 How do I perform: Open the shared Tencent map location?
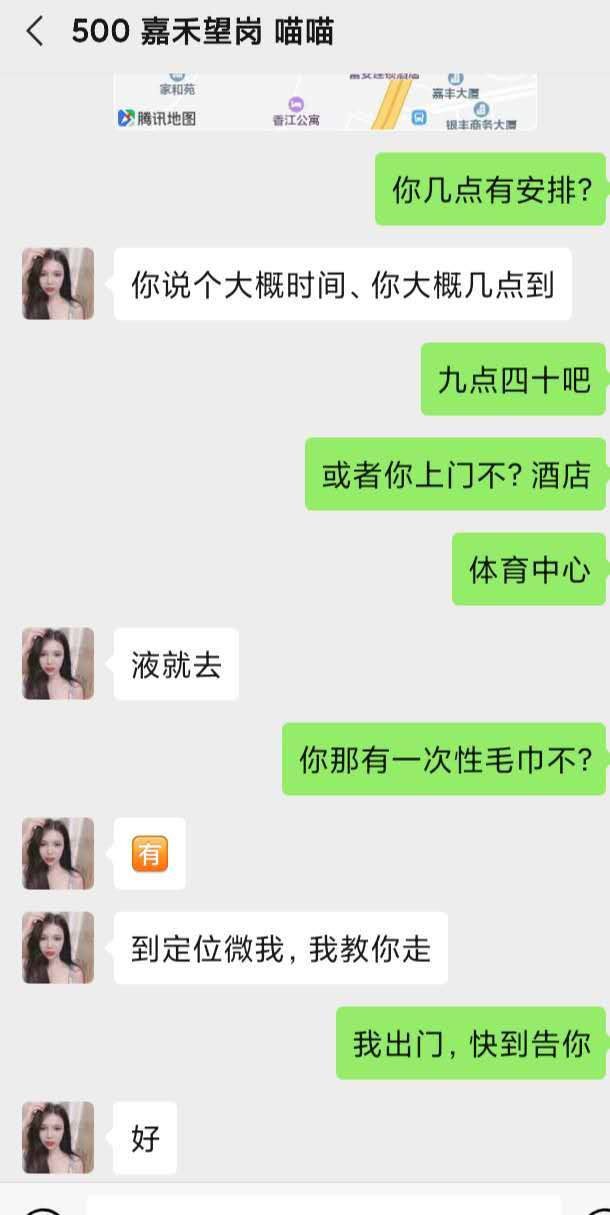(x=325, y=101)
